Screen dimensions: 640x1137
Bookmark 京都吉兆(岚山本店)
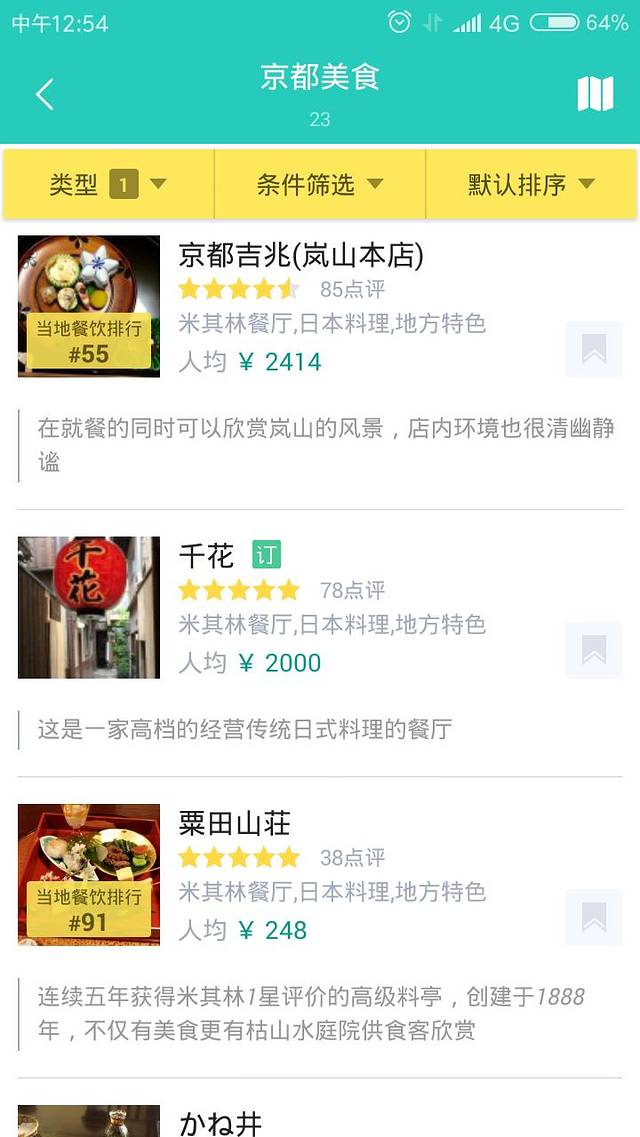click(x=594, y=349)
